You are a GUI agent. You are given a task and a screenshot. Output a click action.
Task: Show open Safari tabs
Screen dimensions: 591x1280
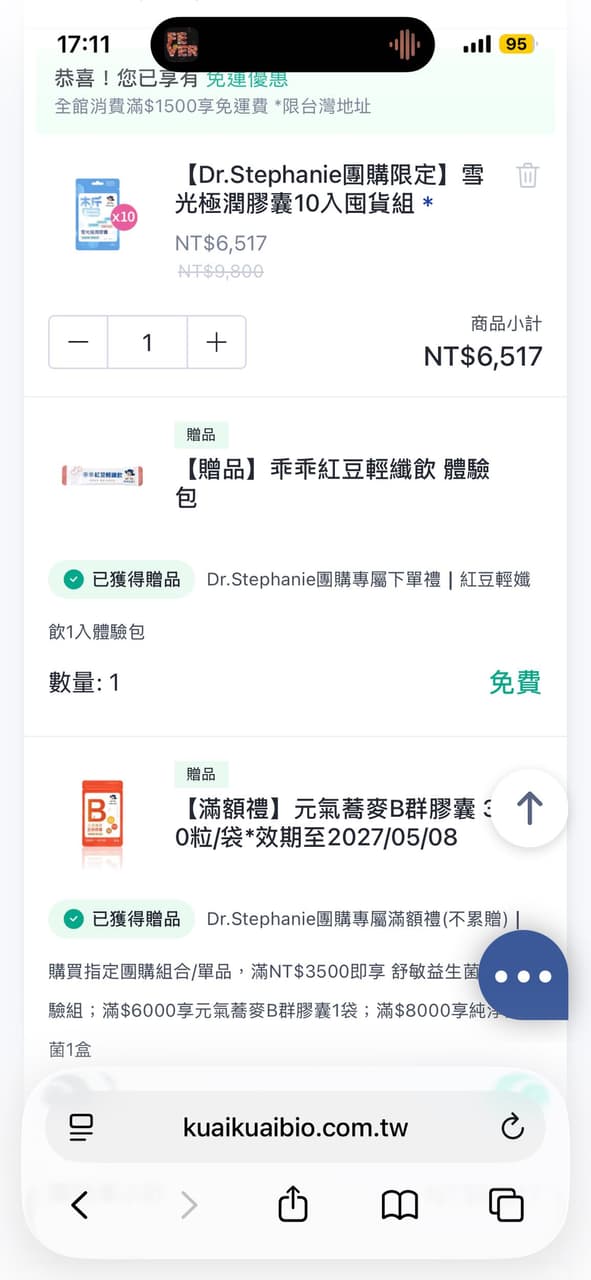tap(506, 1205)
